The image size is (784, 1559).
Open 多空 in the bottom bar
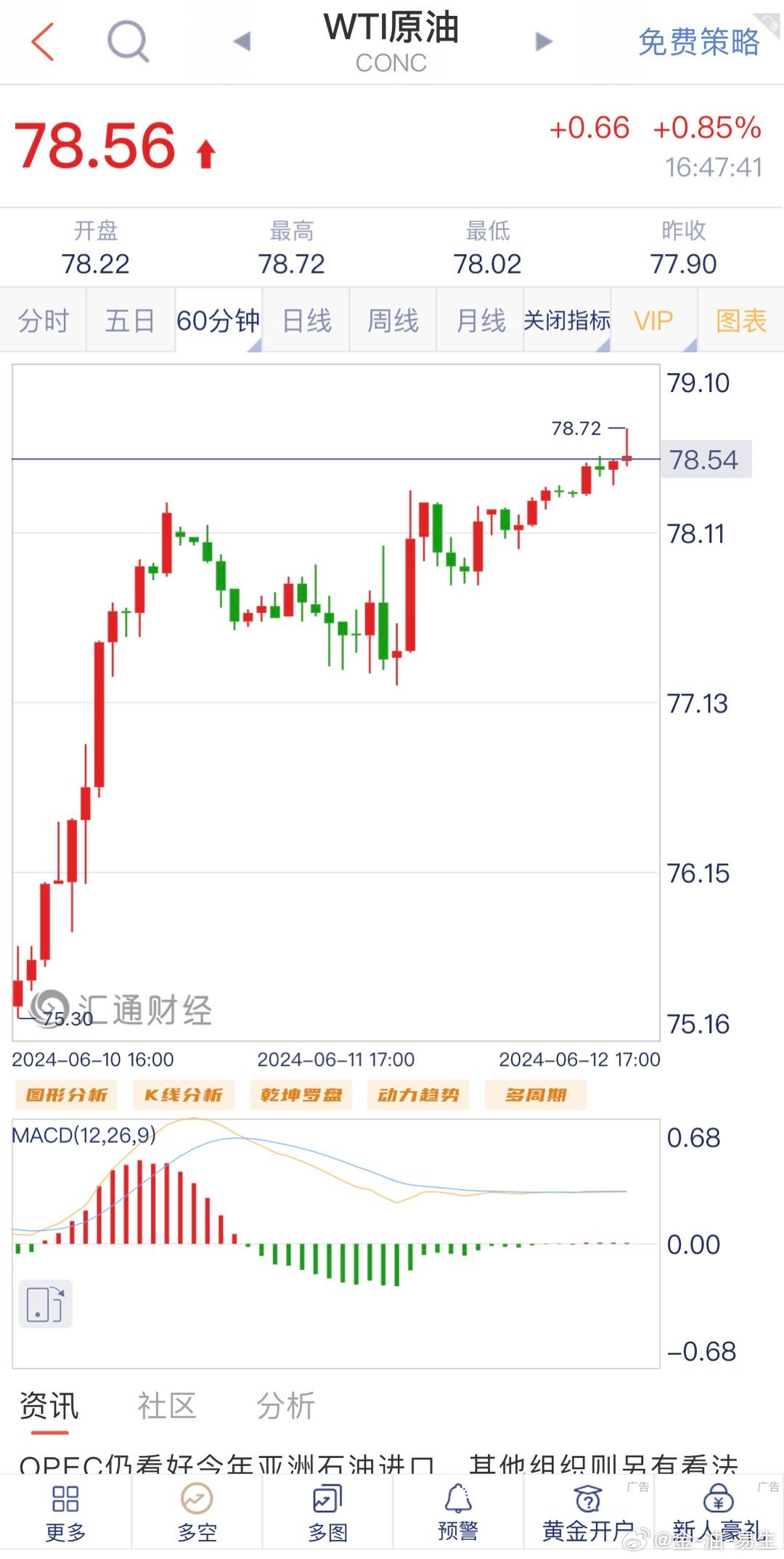197,1513
